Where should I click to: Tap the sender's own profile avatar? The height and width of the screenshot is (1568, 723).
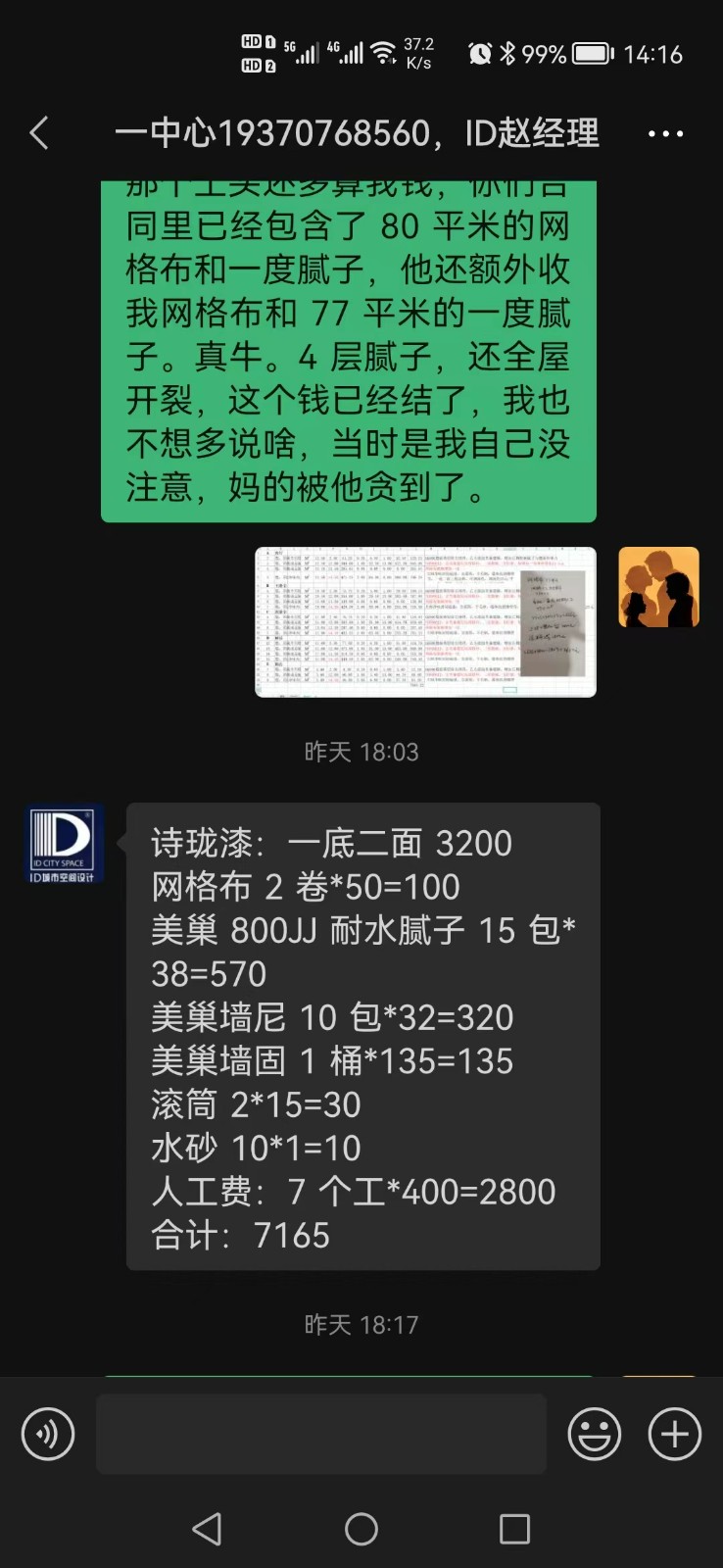pos(658,587)
